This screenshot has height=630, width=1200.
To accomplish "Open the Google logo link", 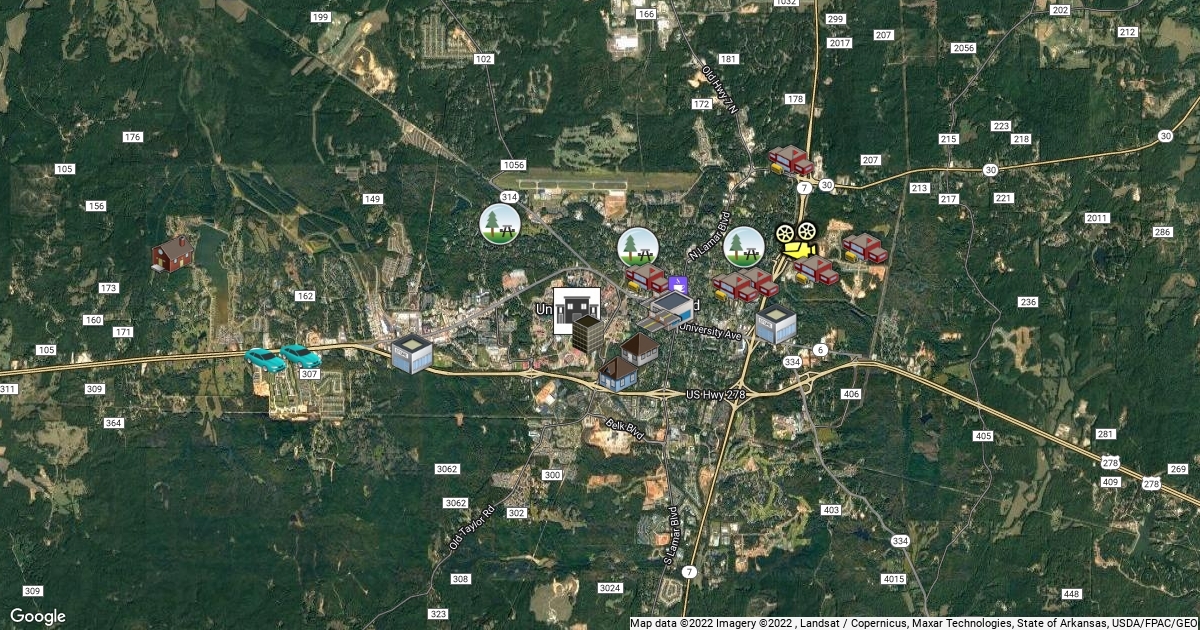I will pos(38,616).
